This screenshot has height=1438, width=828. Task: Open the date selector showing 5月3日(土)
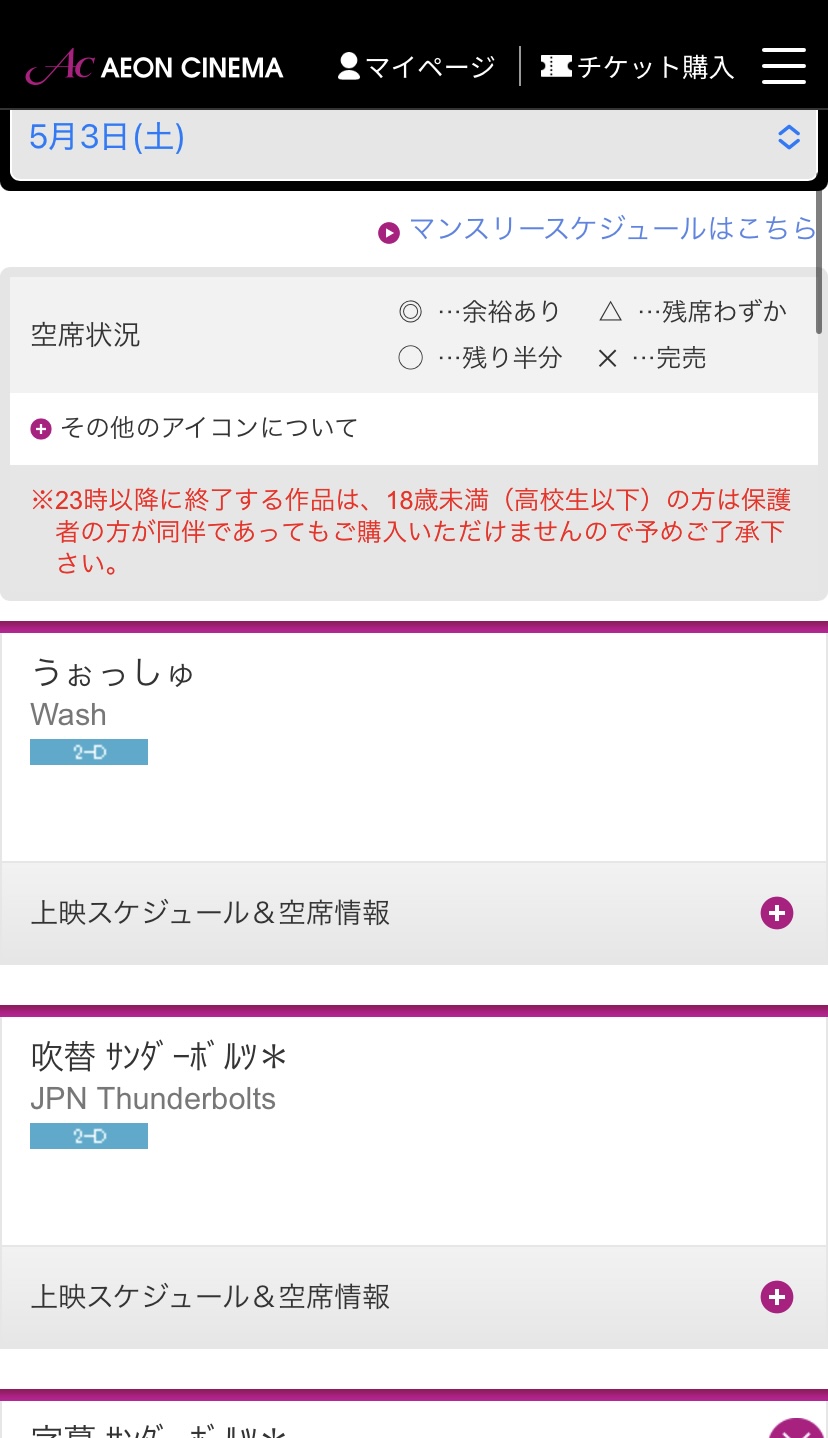(x=414, y=137)
